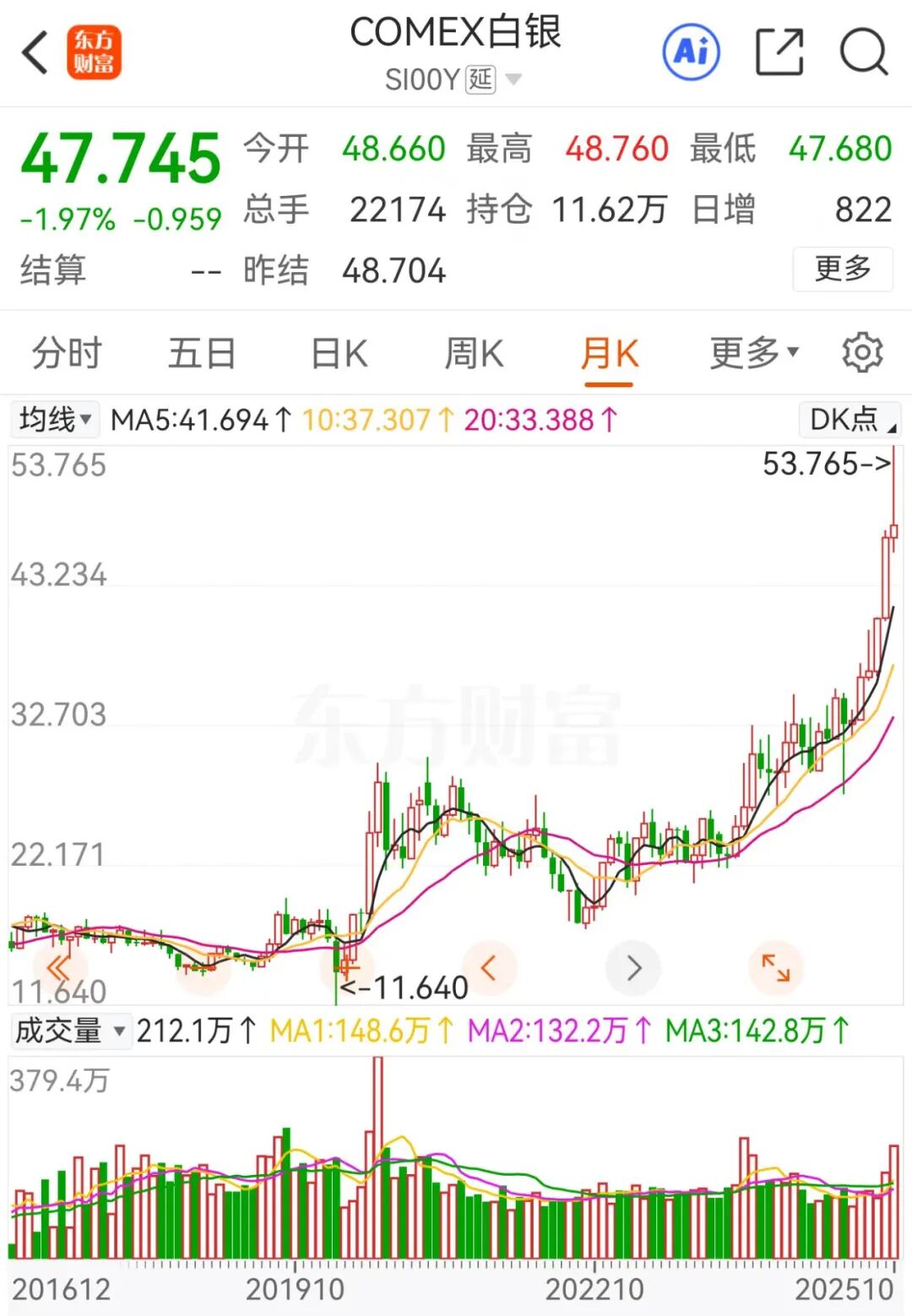
Task: Click the back arrow icon
Action: (x=34, y=51)
